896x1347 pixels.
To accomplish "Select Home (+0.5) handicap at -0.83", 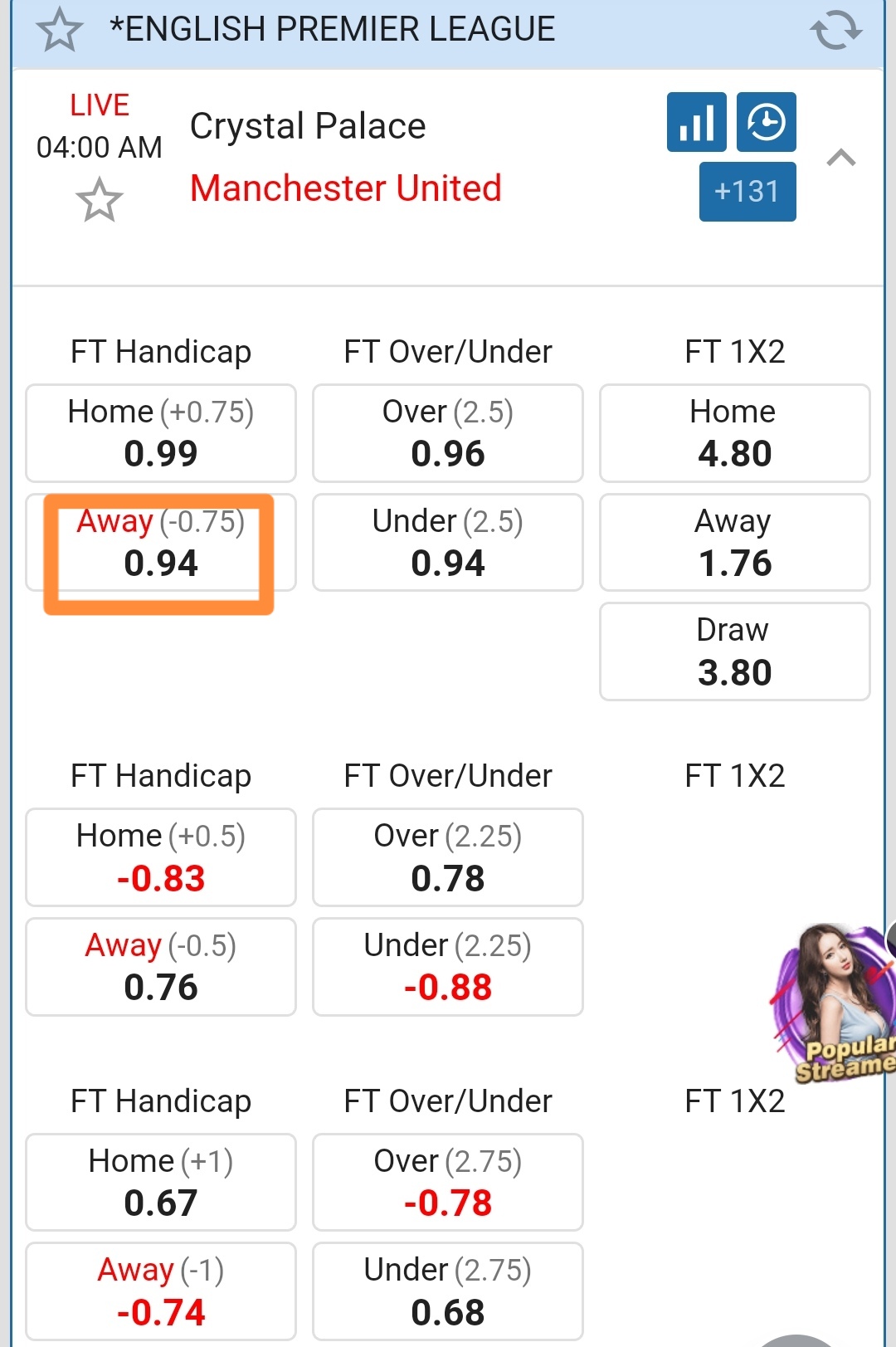I will click(161, 857).
